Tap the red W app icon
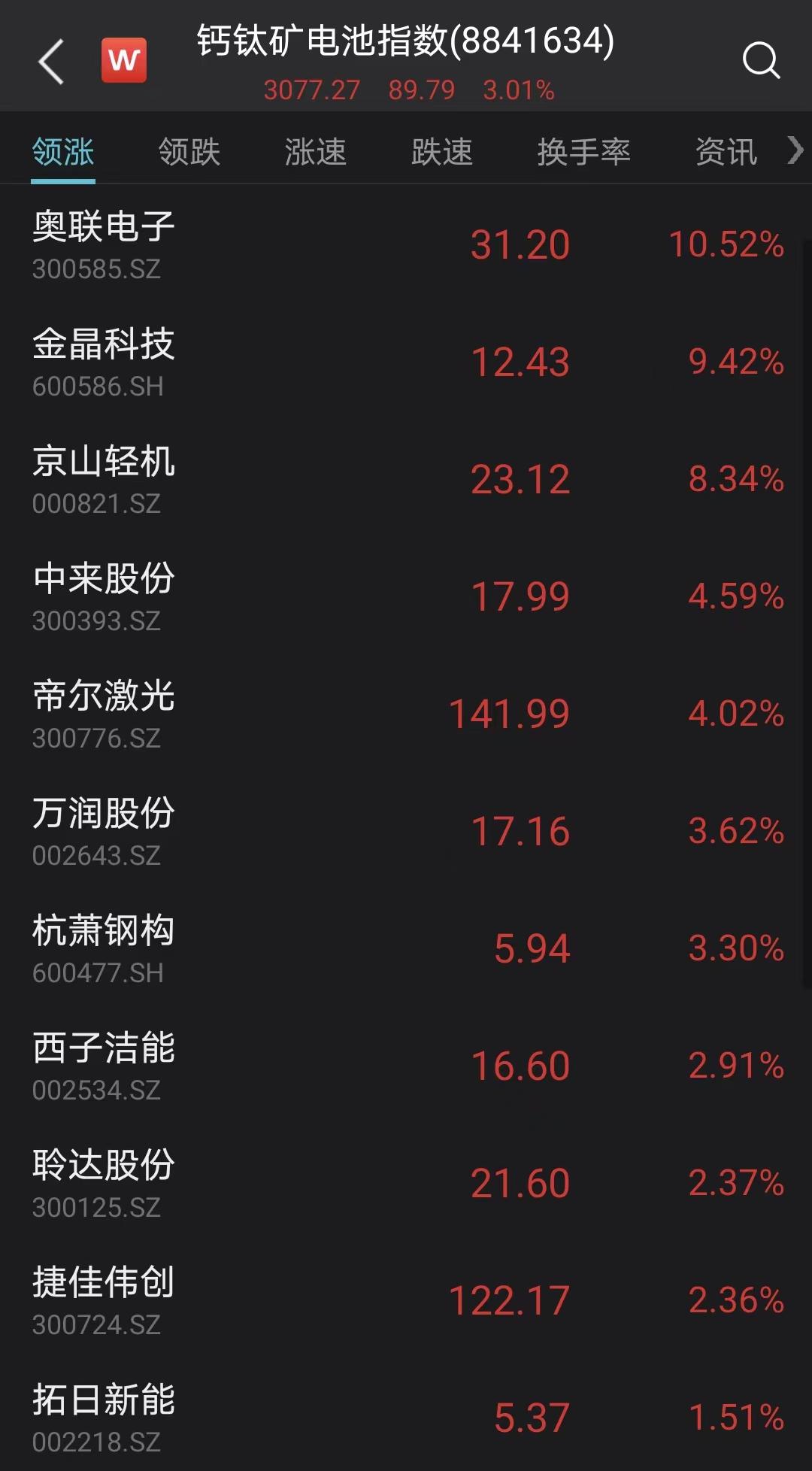This screenshot has width=812, height=1471. 124,60
